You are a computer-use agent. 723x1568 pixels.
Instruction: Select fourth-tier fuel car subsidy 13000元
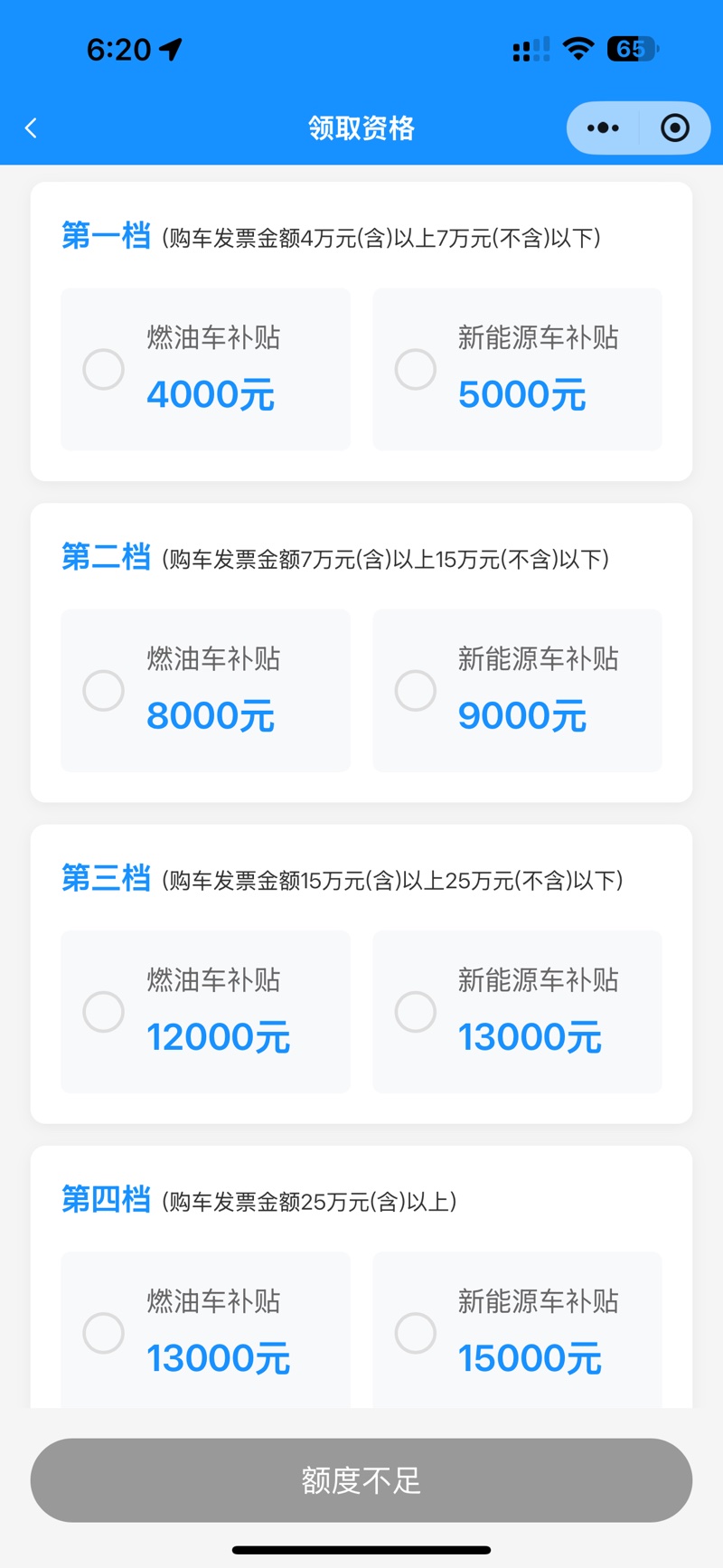(205, 1330)
